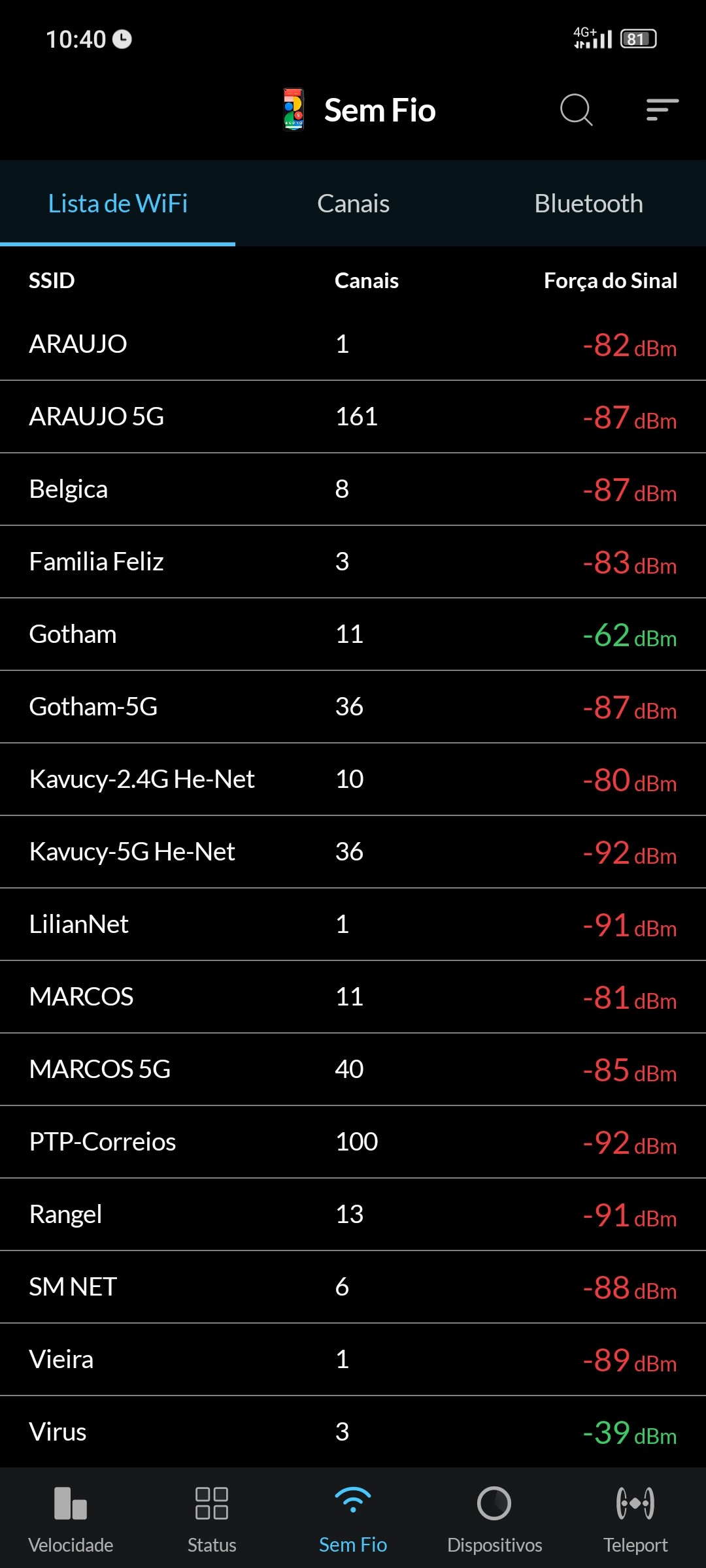
Task: Select the Lista de WiFi tab
Action: pyautogui.click(x=118, y=204)
